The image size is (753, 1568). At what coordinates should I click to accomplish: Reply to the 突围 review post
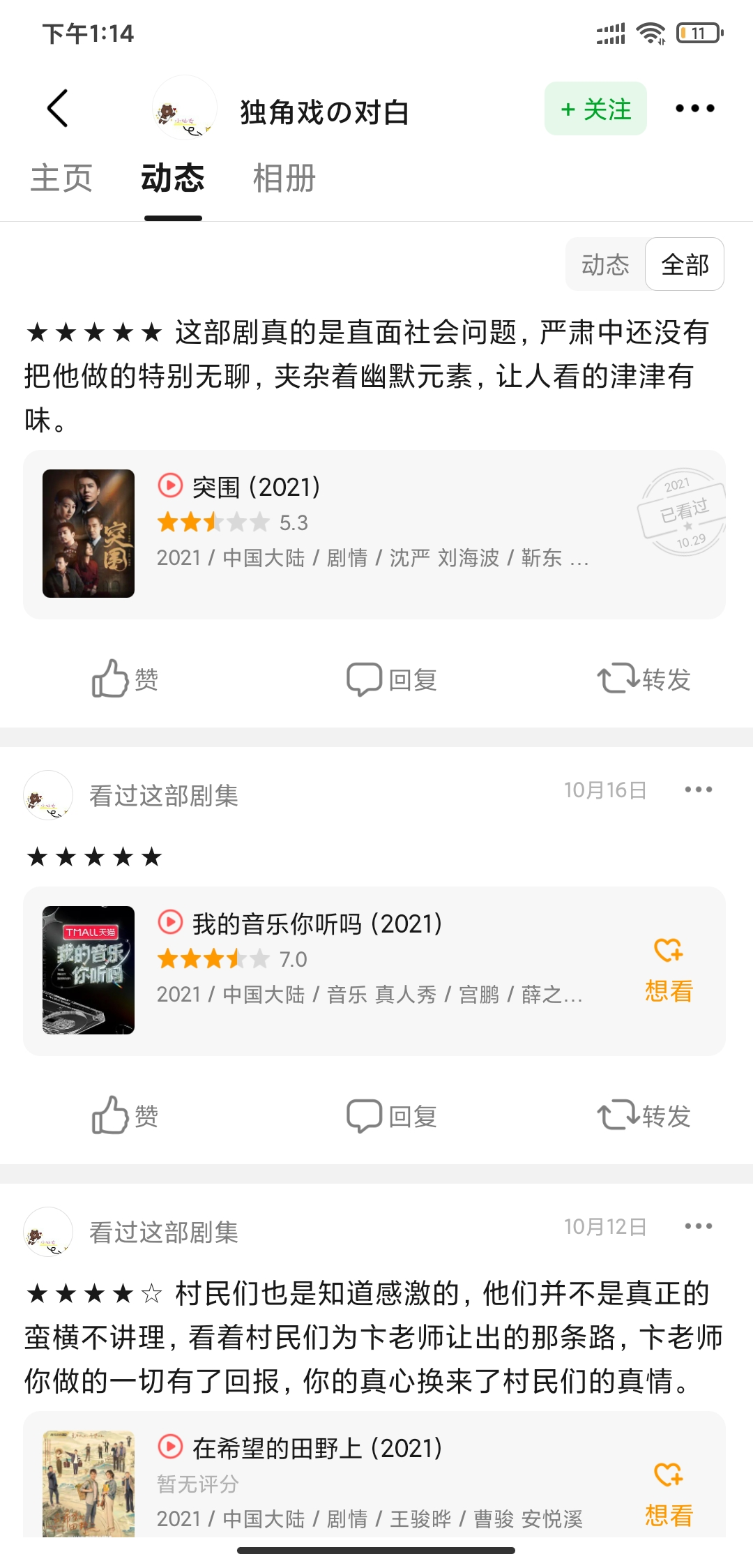392,679
